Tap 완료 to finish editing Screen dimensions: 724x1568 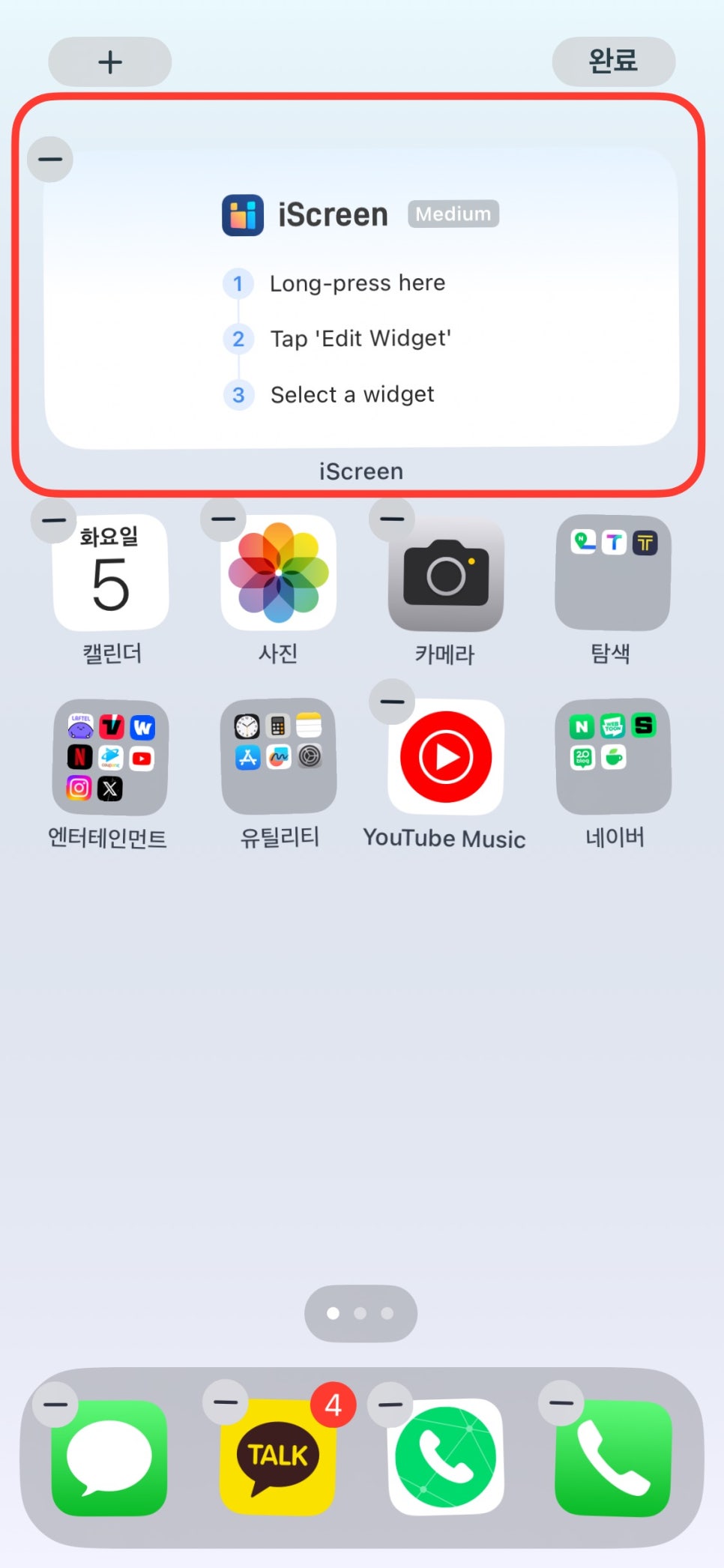(613, 61)
